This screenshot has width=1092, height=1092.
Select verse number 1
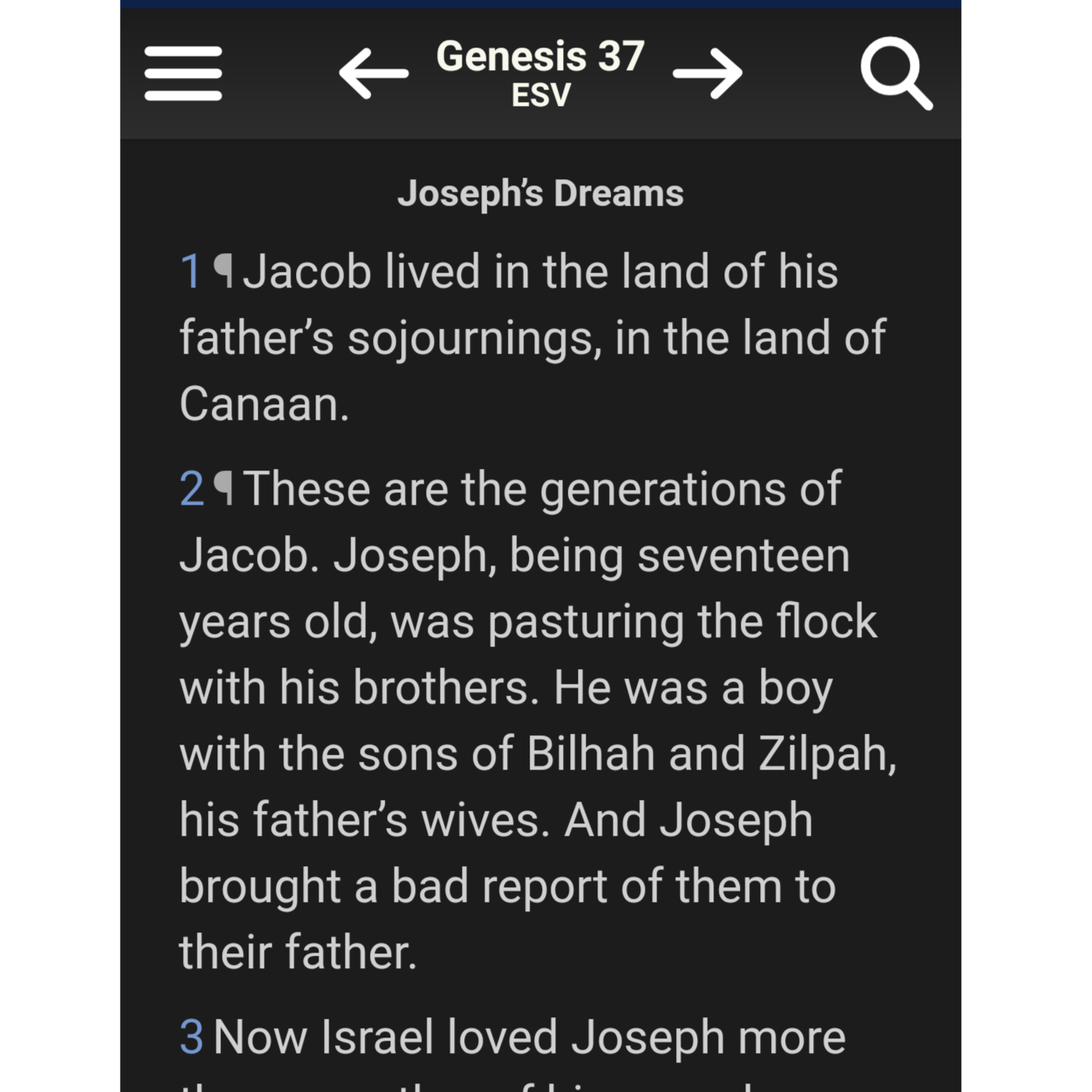[x=190, y=272]
